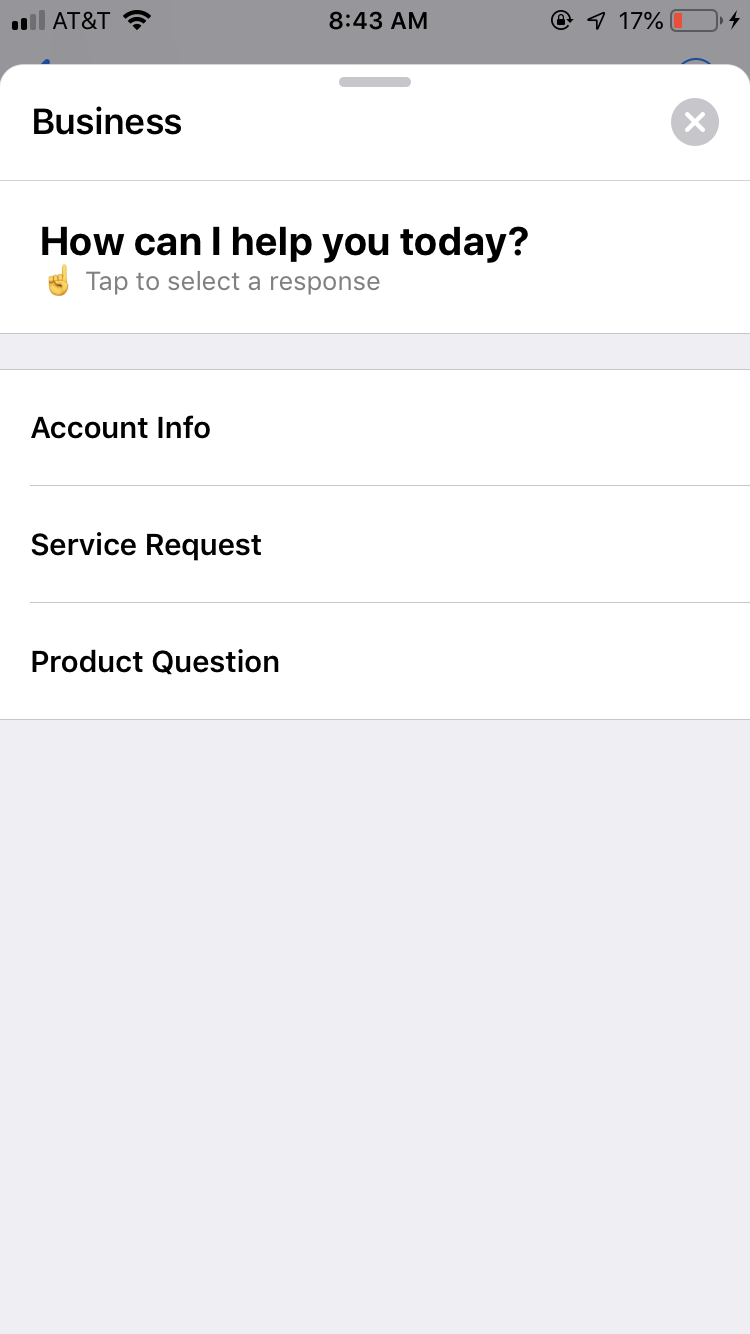Tap the location services arrow icon
The height and width of the screenshot is (1334, 750).
pos(598,19)
